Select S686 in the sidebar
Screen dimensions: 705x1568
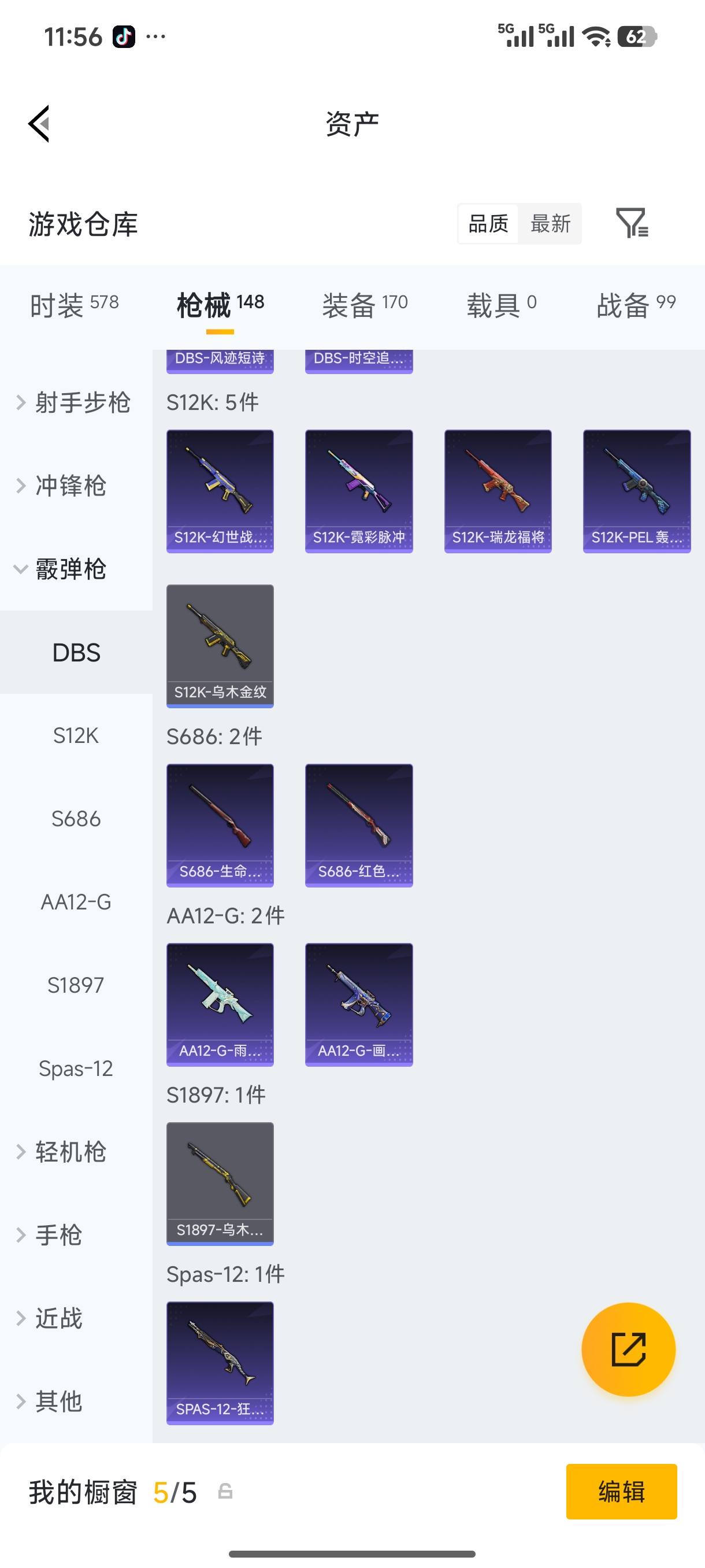click(76, 819)
